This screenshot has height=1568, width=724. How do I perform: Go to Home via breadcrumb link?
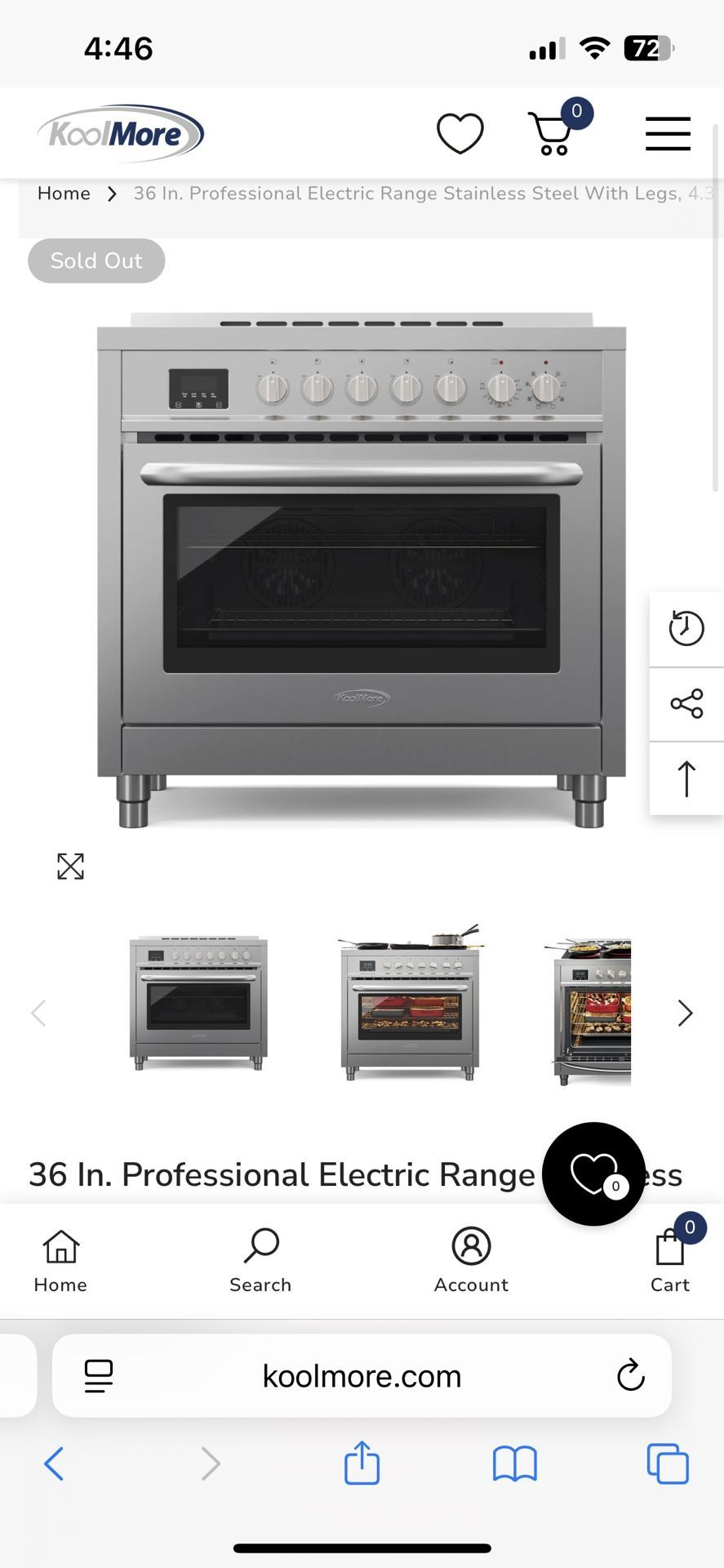pyautogui.click(x=64, y=194)
